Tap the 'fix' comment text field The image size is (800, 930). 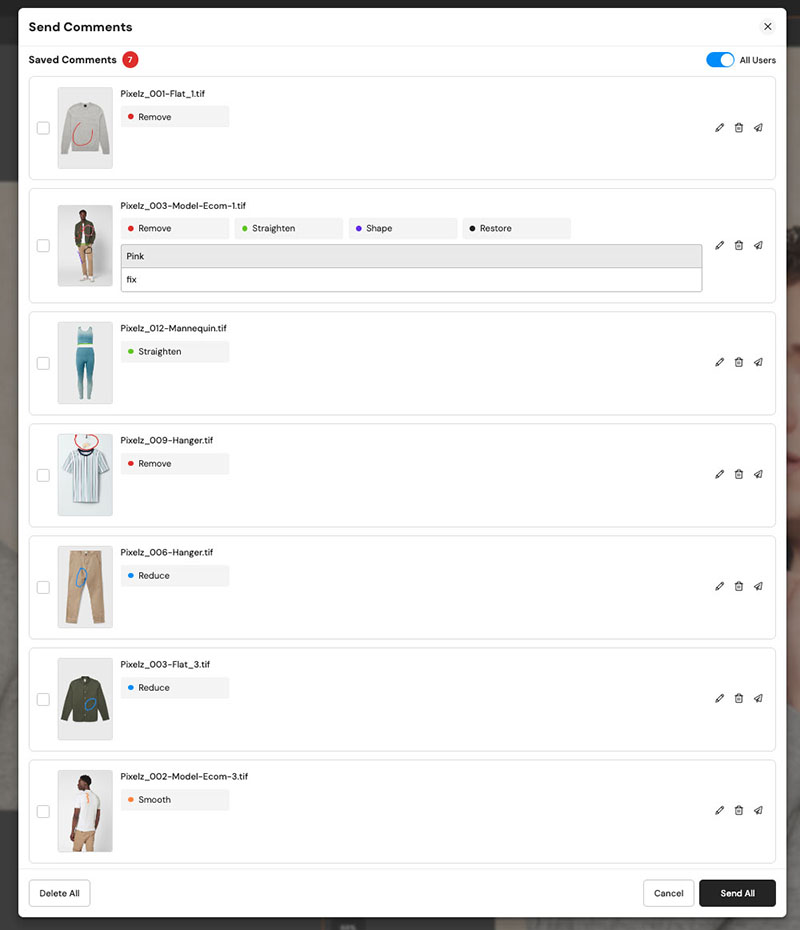click(410, 280)
